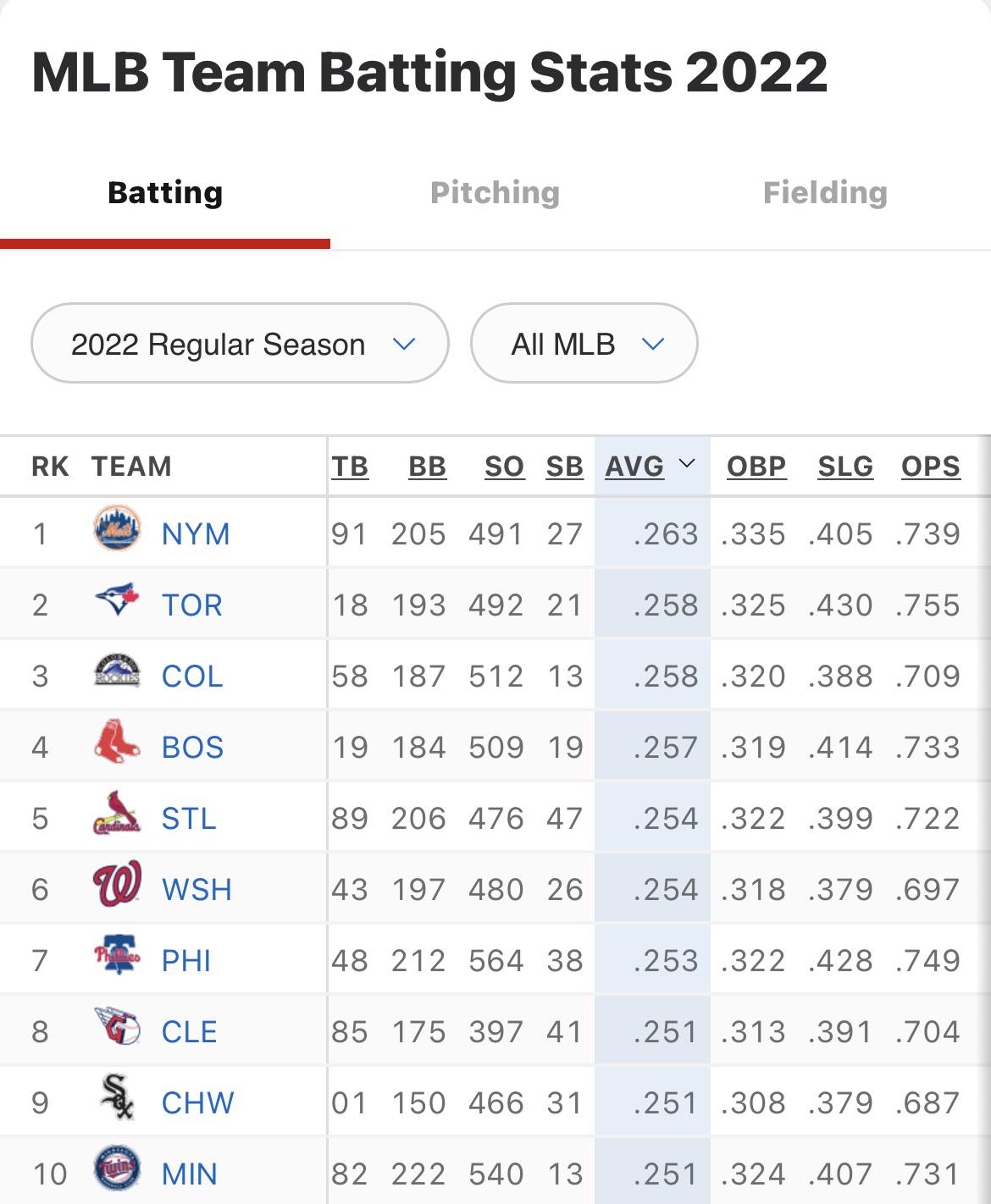
Task: Sort the table by SO column
Action: (505, 467)
